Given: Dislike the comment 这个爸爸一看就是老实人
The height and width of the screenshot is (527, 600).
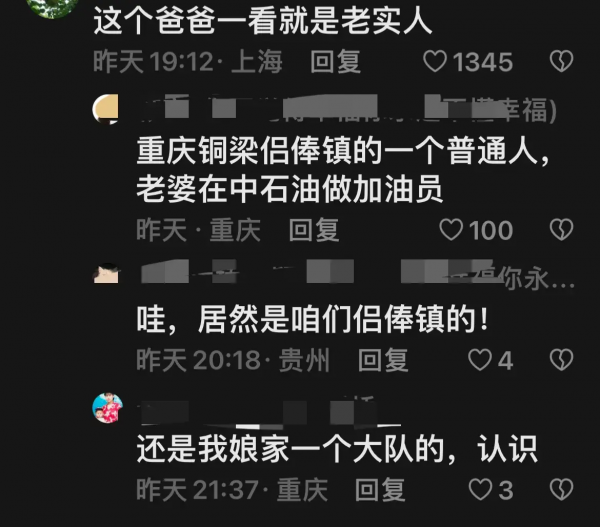Looking at the screenshot, I should 563,62.
